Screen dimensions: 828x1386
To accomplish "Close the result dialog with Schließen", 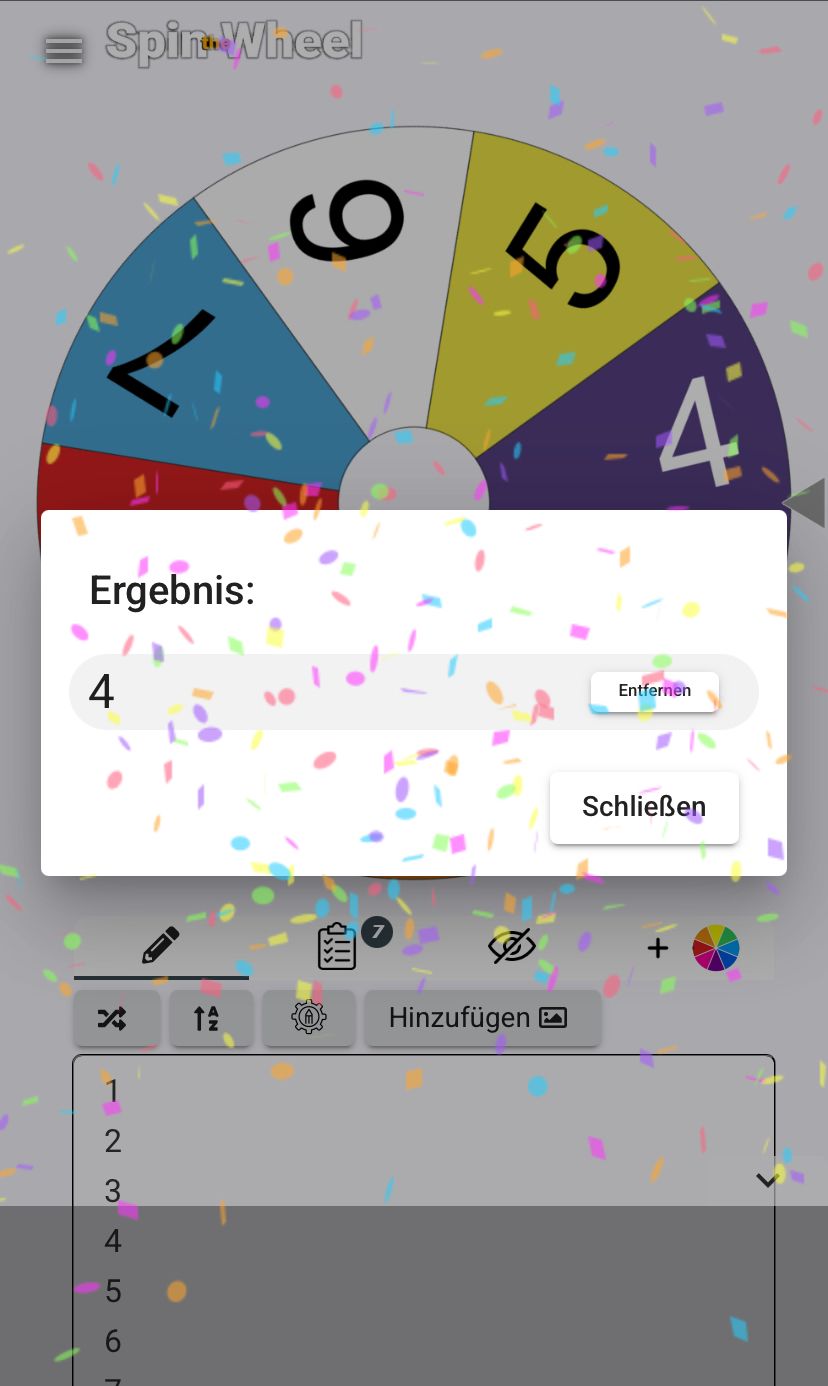I will 644,807.
